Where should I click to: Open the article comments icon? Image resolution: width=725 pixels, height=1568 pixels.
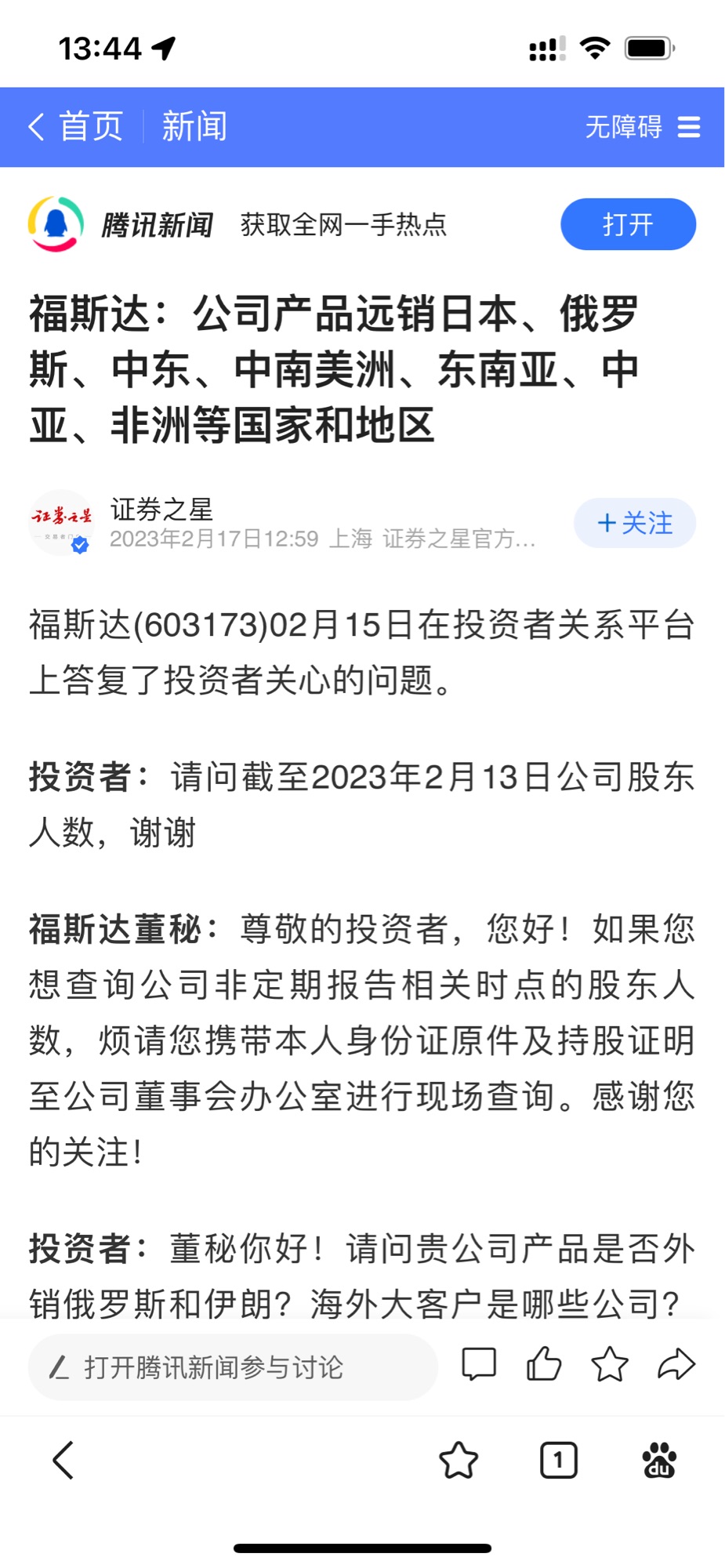(x=479, y=1364)
